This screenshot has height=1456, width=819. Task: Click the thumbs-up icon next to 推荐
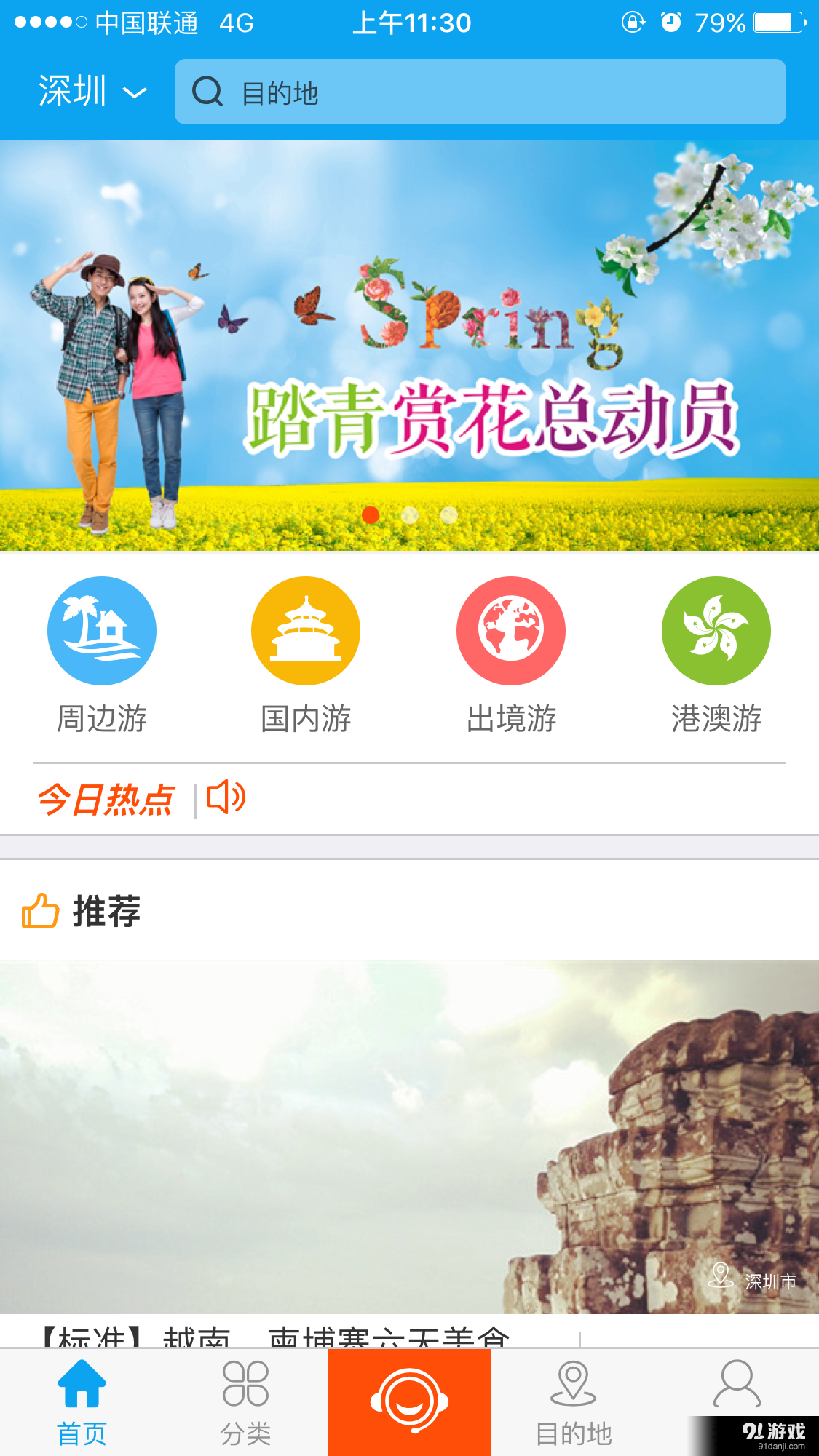40,910
